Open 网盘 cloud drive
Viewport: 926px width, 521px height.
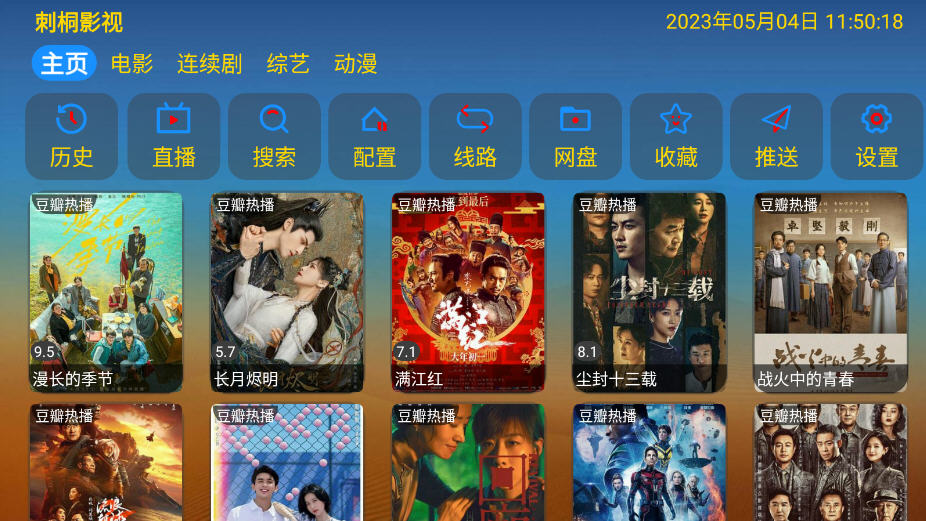(x=576, y=136)
